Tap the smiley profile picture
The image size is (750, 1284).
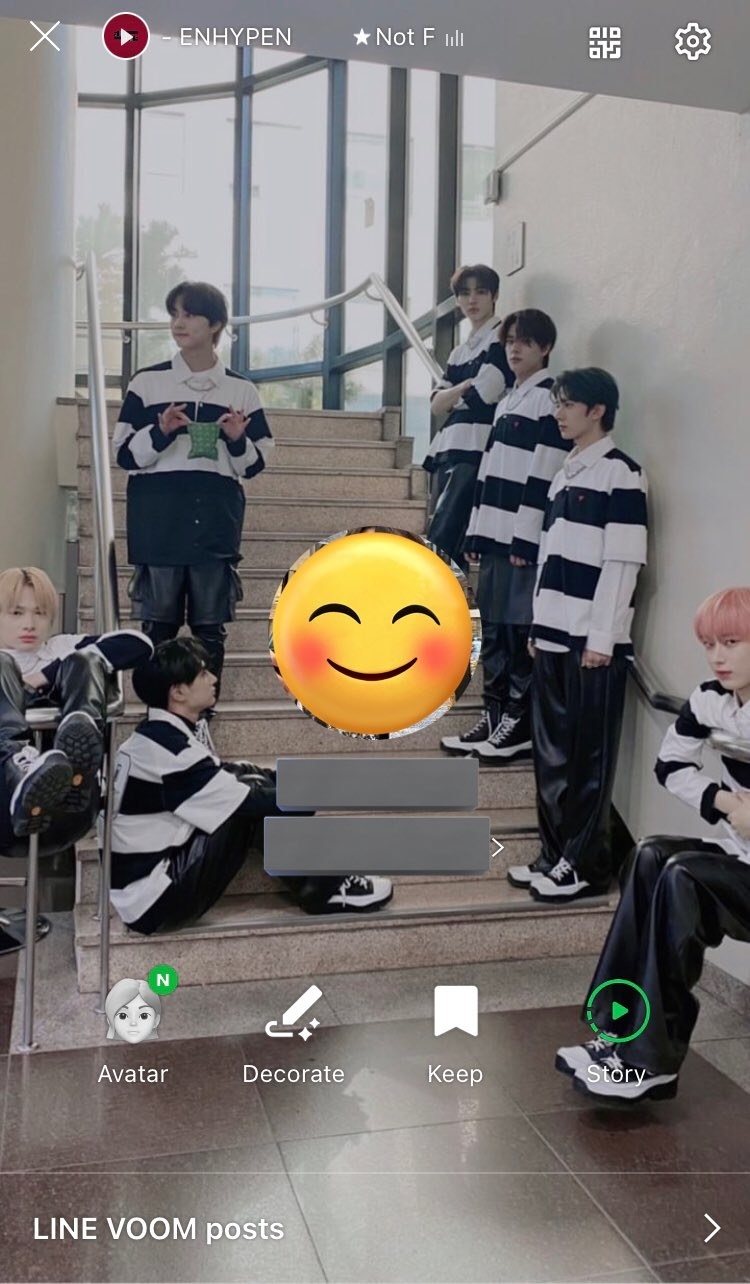coord(372,633)
